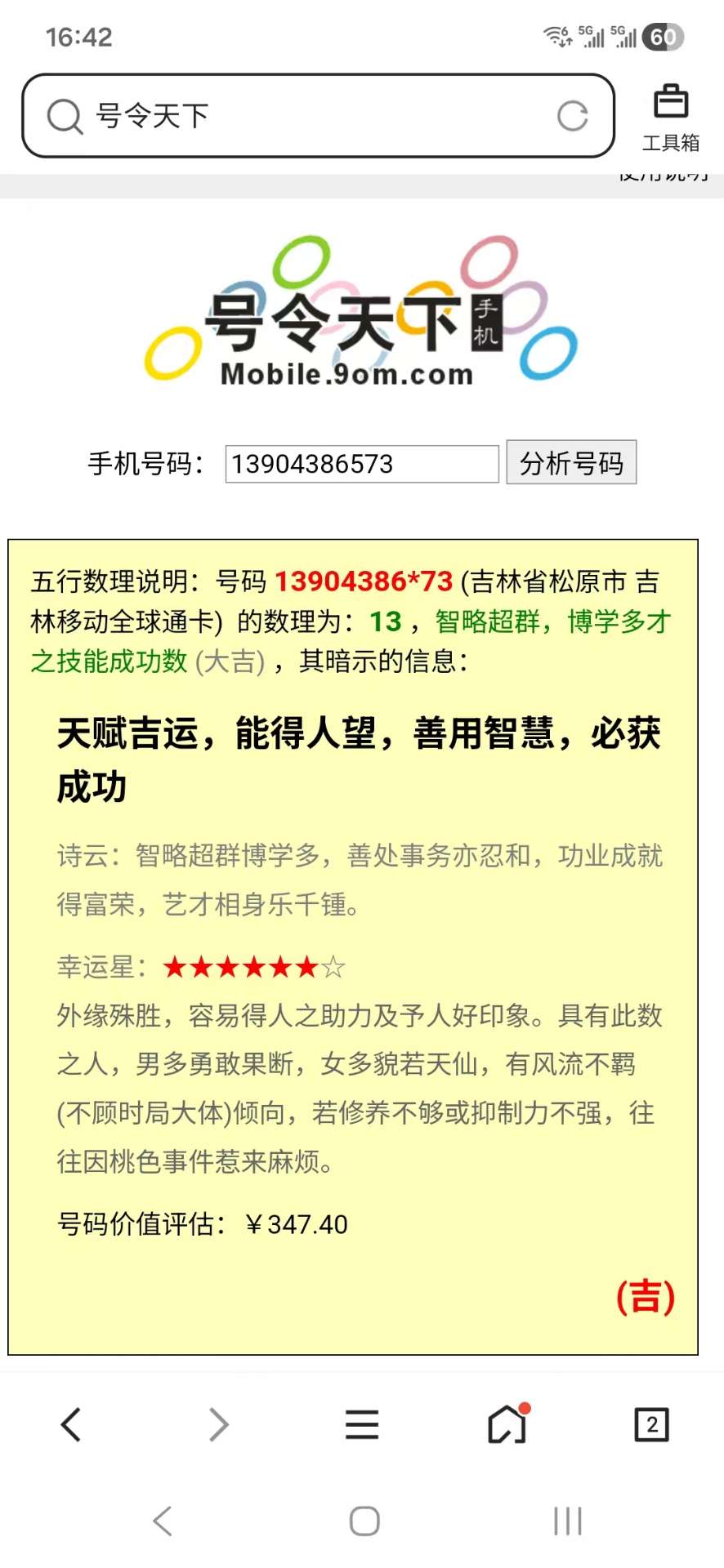Tap the browser address bar showing 号令天下
Image resolution: width=724 pixels, height=1568 pixels.
(311, 116)
